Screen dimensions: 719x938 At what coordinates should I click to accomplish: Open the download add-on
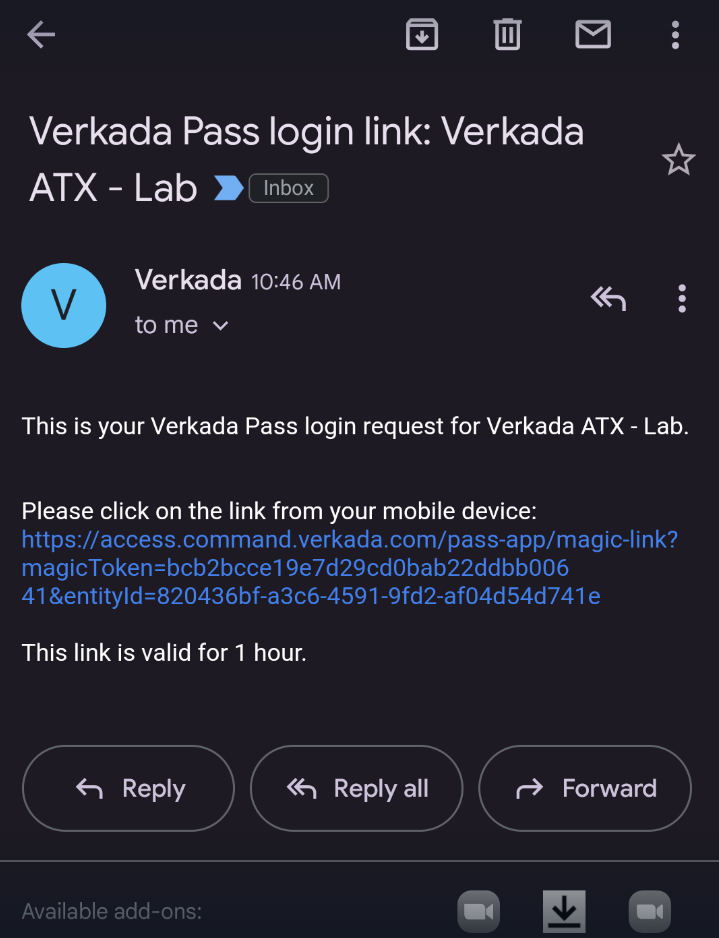pos(564,911)
